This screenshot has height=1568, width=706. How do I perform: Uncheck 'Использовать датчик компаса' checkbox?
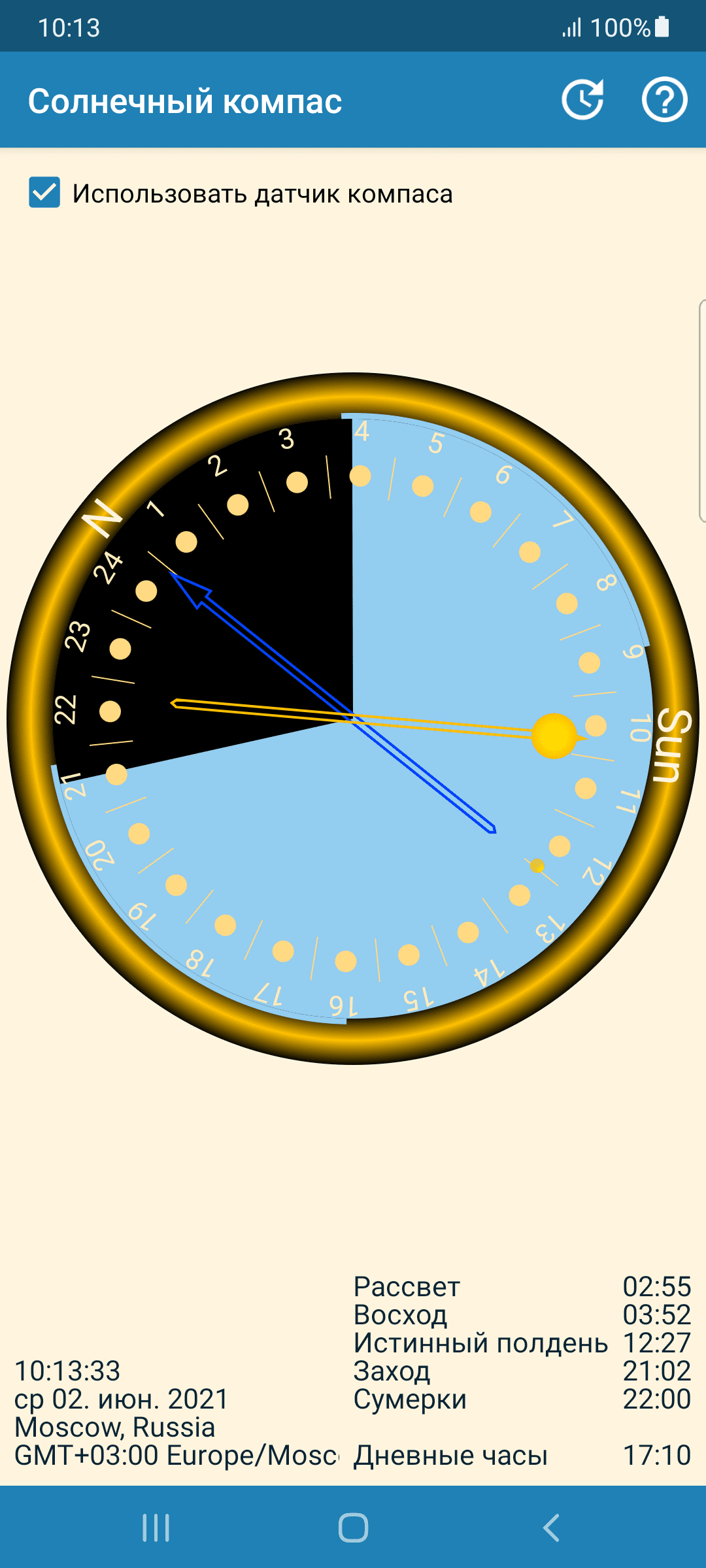[44, 193]
